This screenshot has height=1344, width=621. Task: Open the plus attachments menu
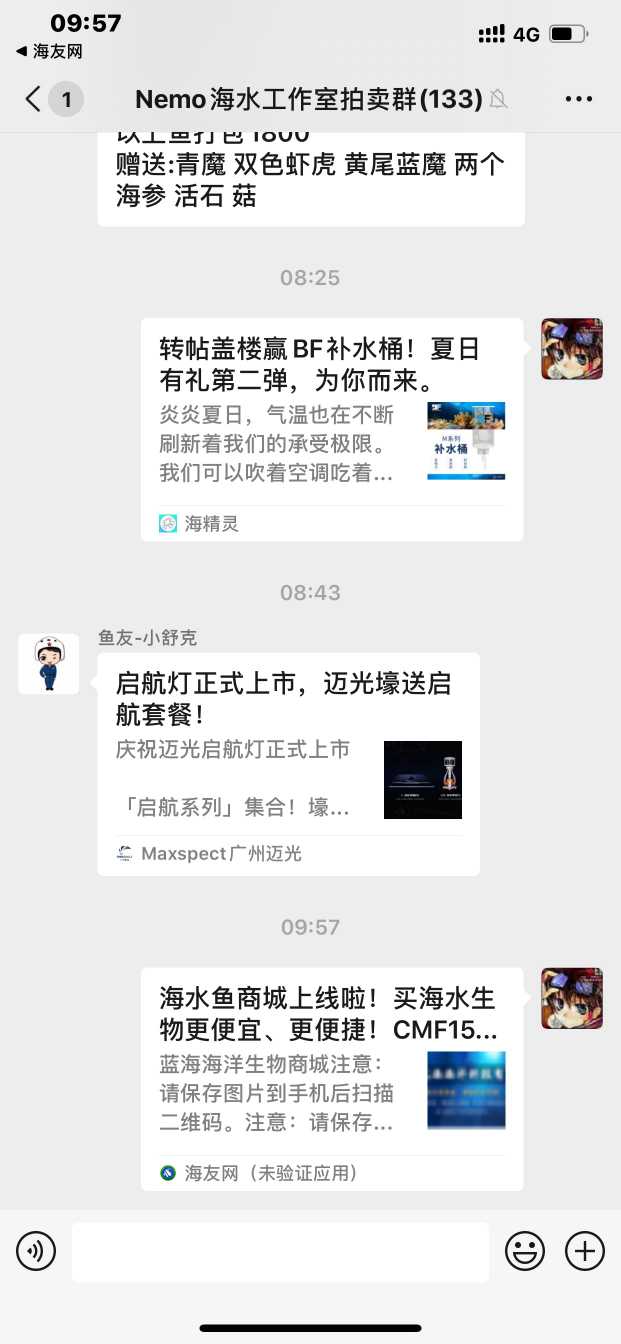(x=585, y=1251)
